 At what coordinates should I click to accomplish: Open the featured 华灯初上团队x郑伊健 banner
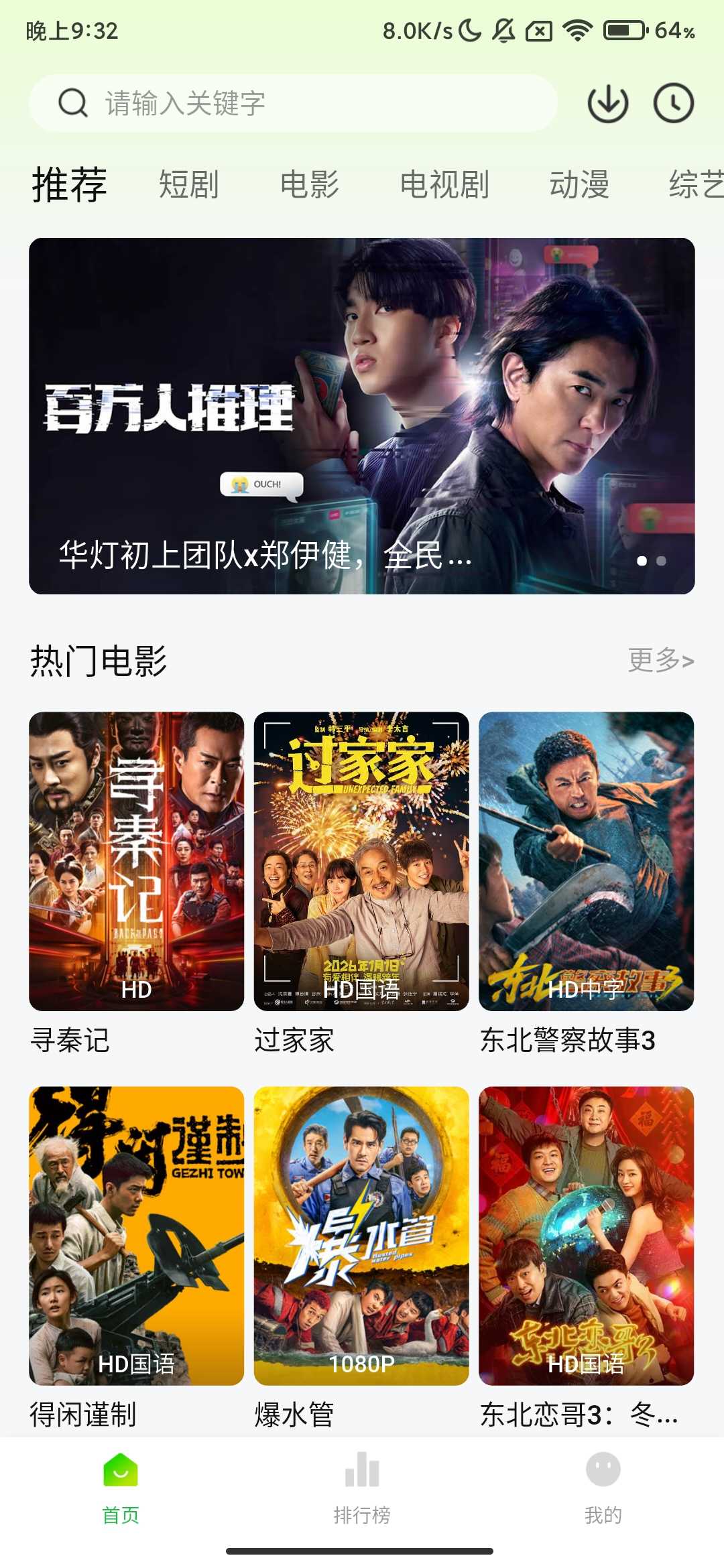tap(362, 417)
